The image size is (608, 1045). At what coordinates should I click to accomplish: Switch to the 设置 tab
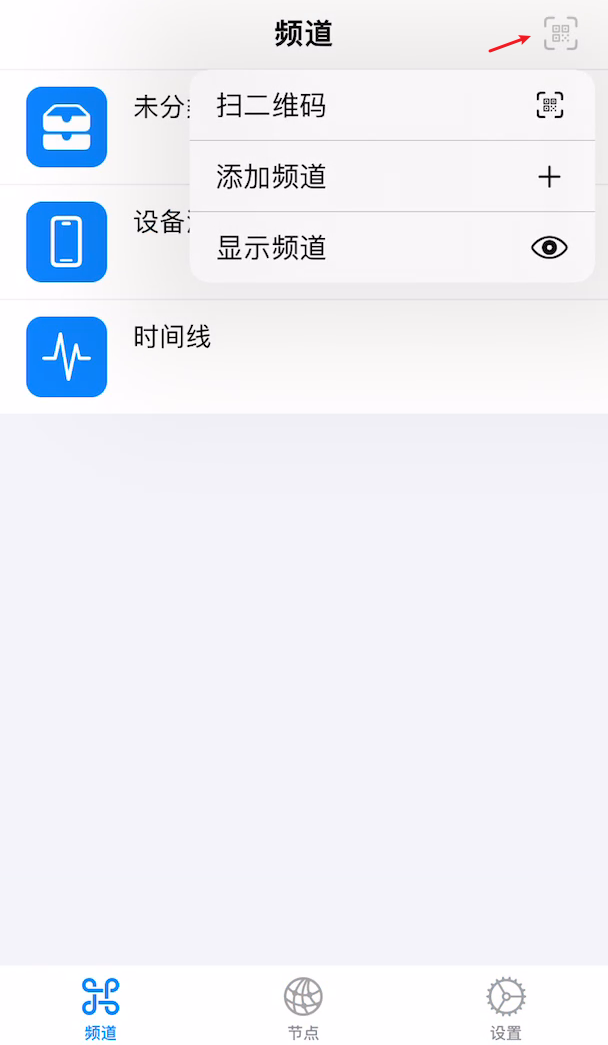[x=505, y=1008]
